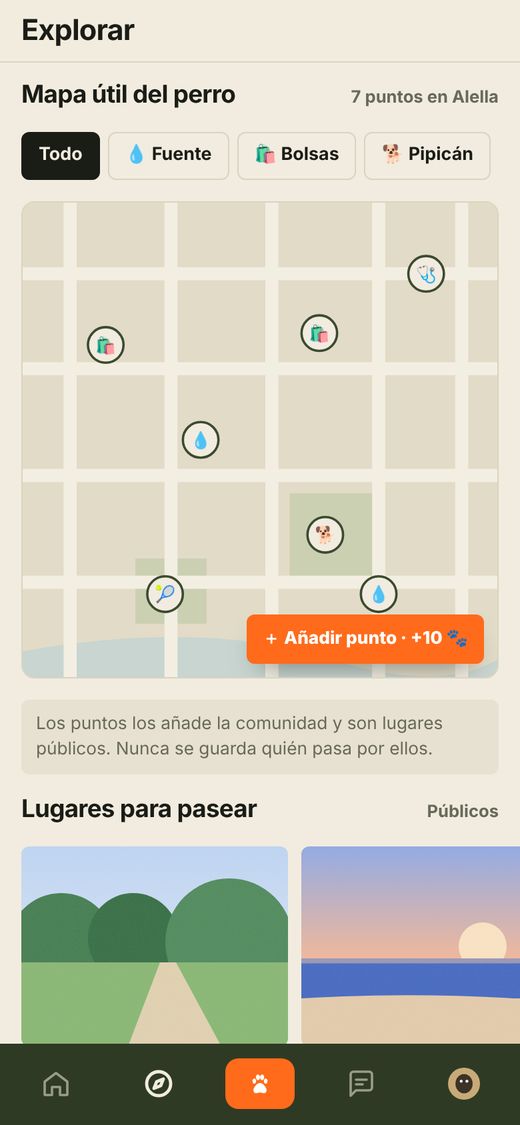Open the beach sunset walking place card
520x1125 pixels.
410,945
